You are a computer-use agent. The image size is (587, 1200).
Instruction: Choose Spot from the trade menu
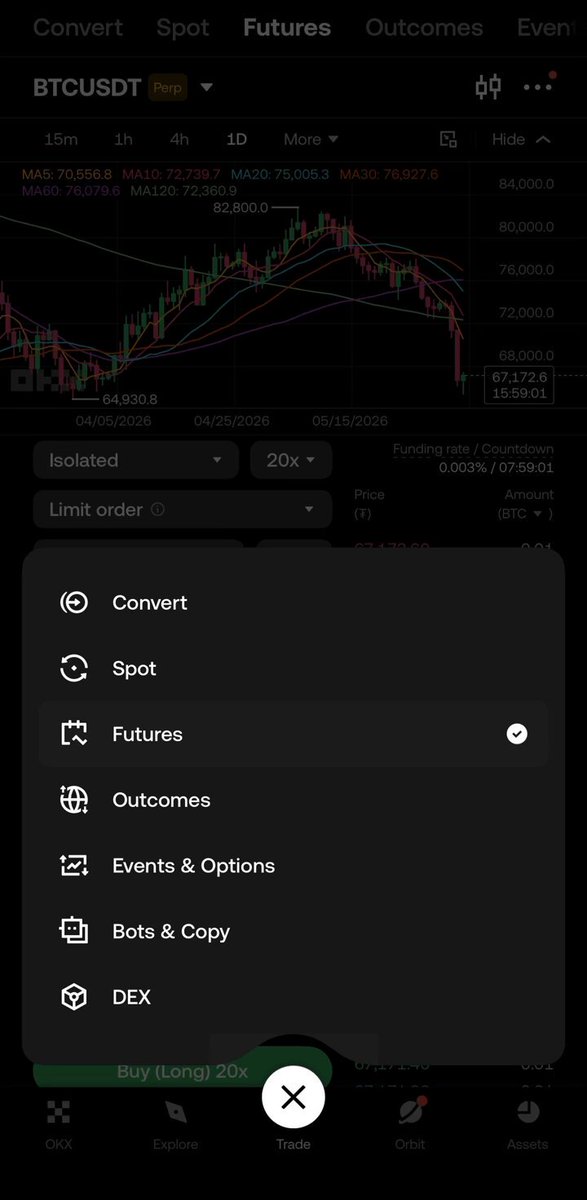[x=293, y=669]
